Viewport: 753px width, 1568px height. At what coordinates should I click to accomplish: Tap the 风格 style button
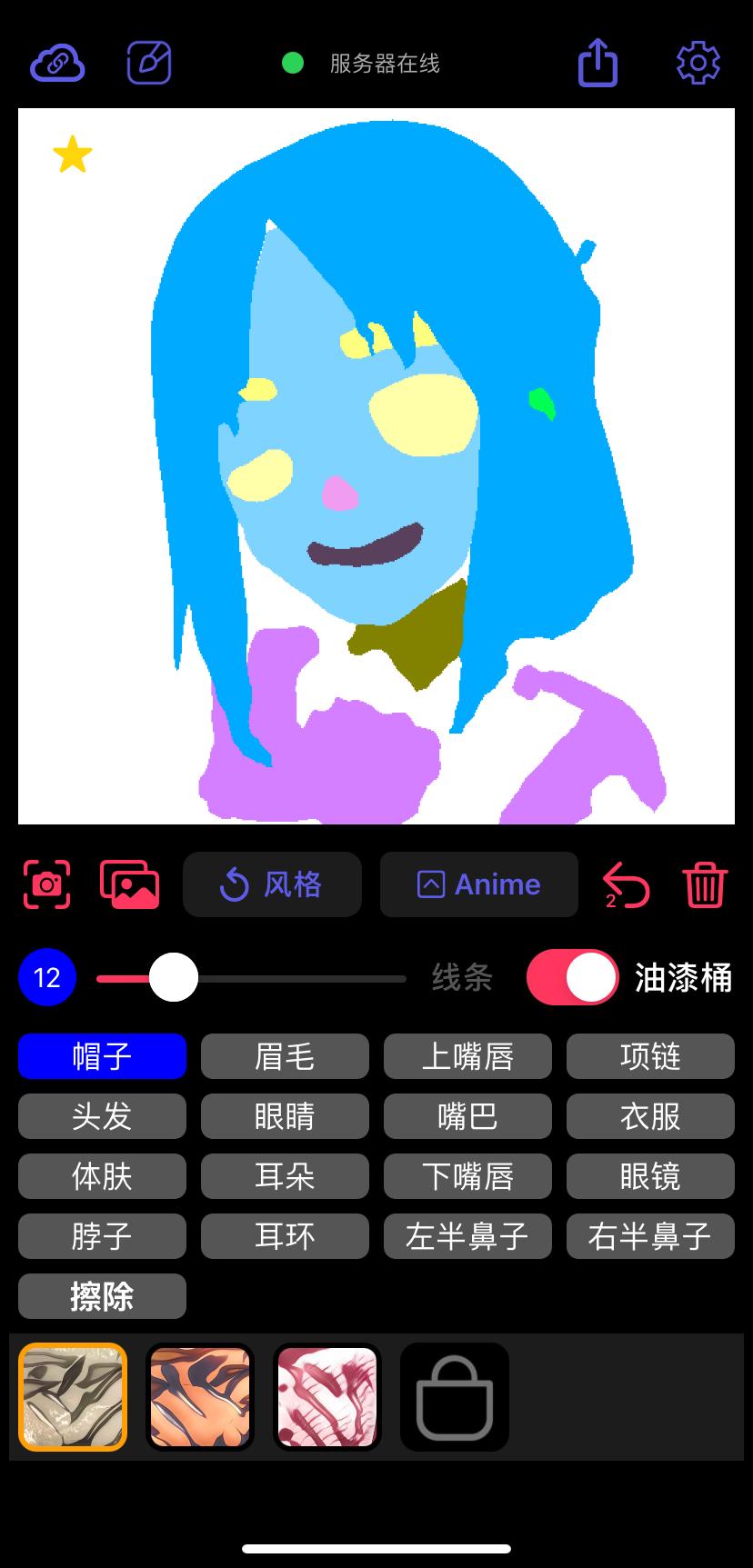272,884
